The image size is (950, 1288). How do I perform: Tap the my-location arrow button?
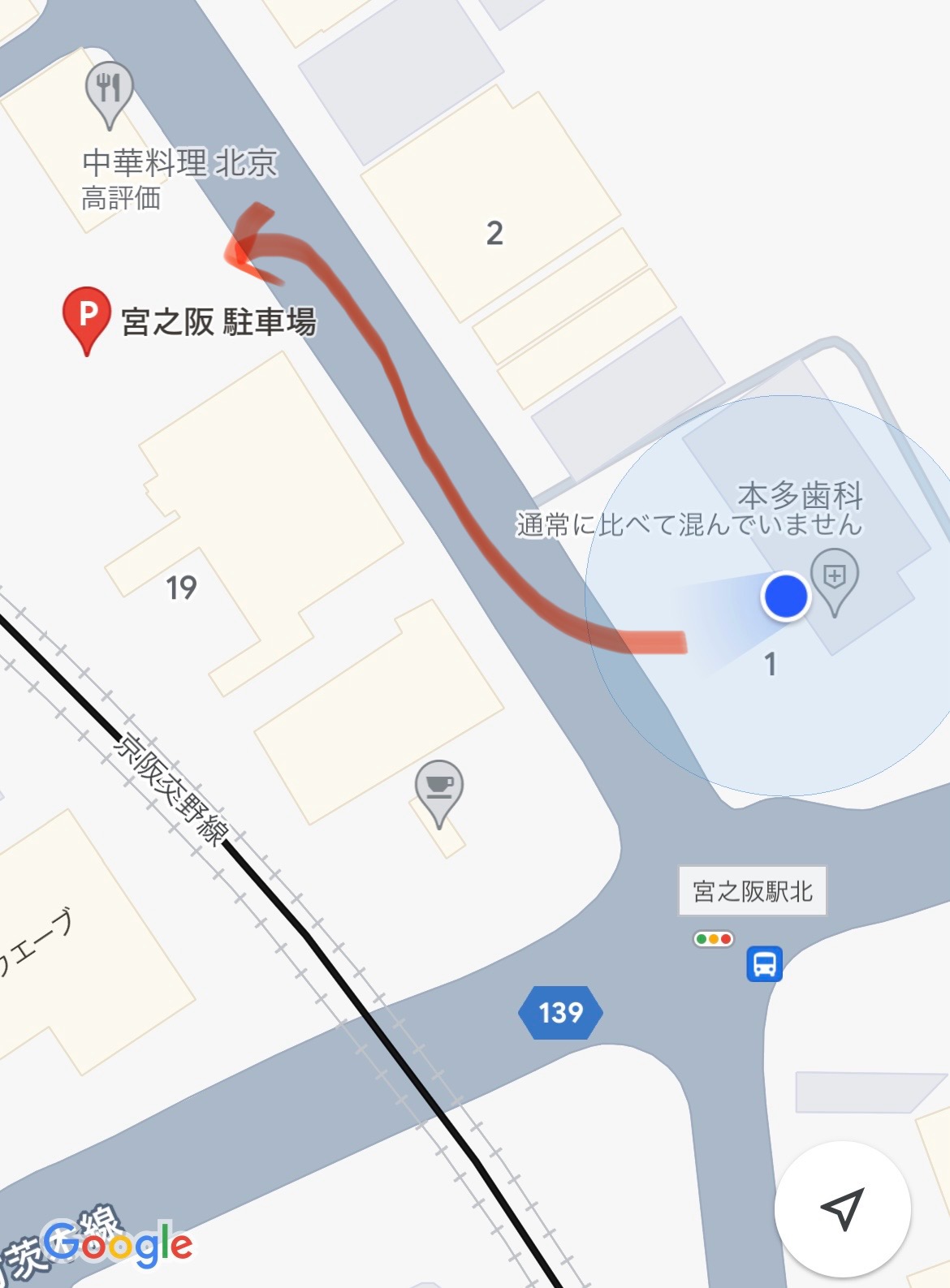point(842,1209)
